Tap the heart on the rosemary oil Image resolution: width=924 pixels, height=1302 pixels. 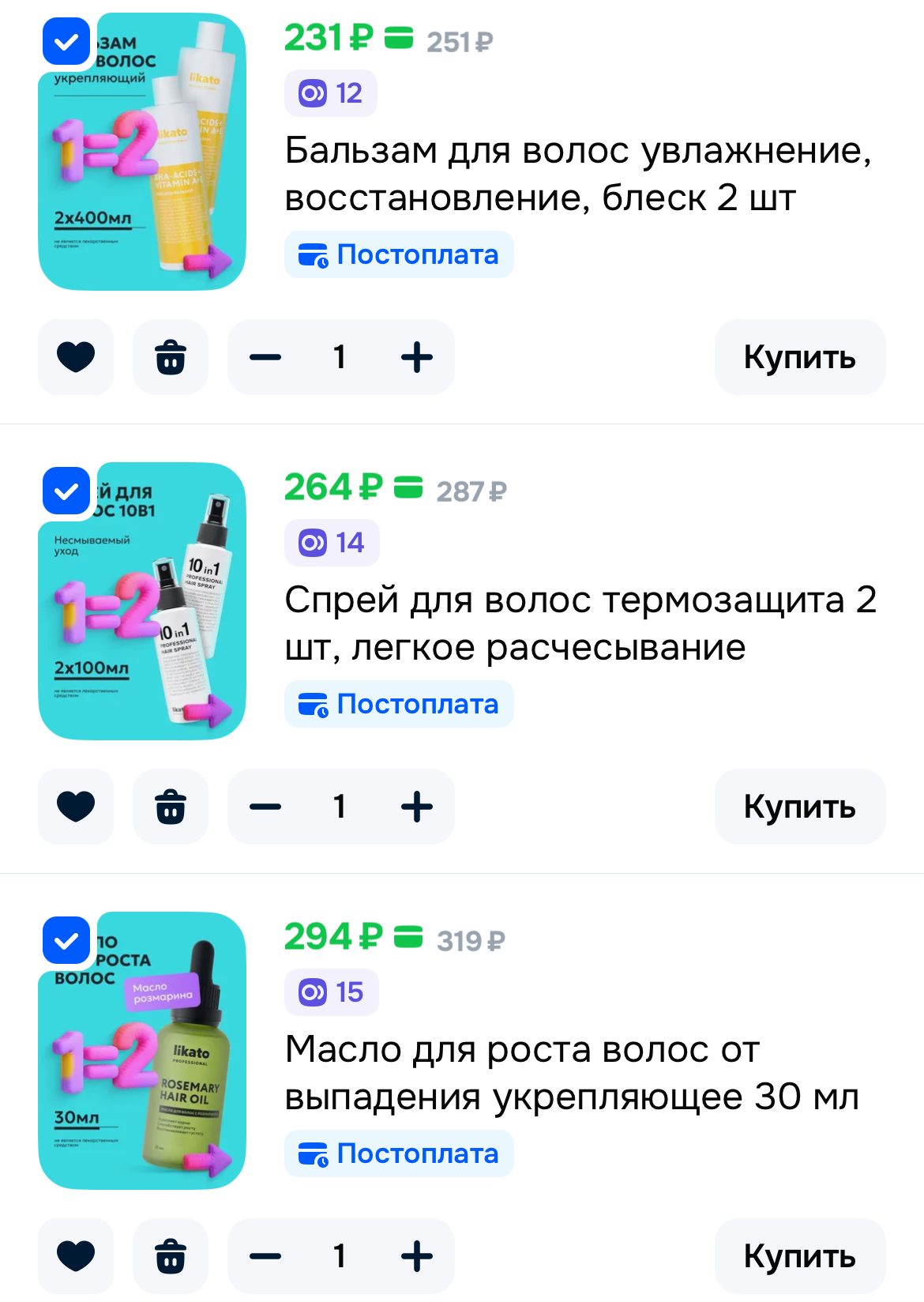(76, 1256)
